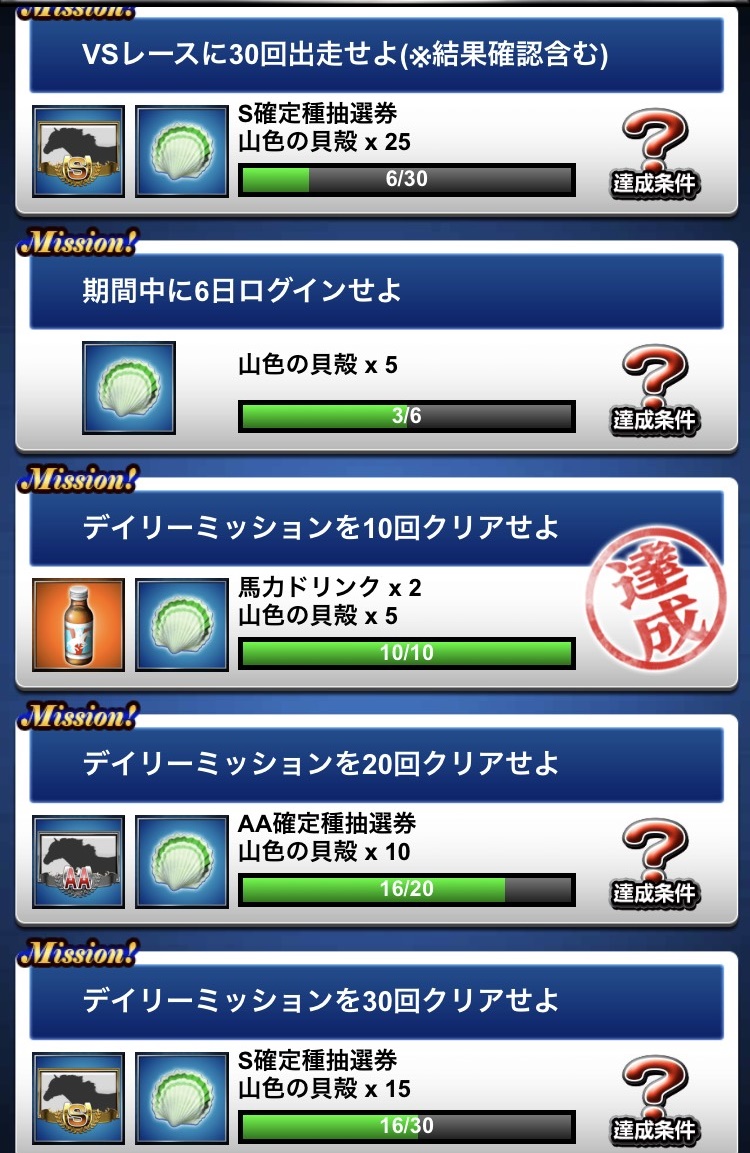Screen dimensions: 750x1153
Task: Tap 山色の貝殻 icon in 6日ログイン mission
Action: point(129,387)
